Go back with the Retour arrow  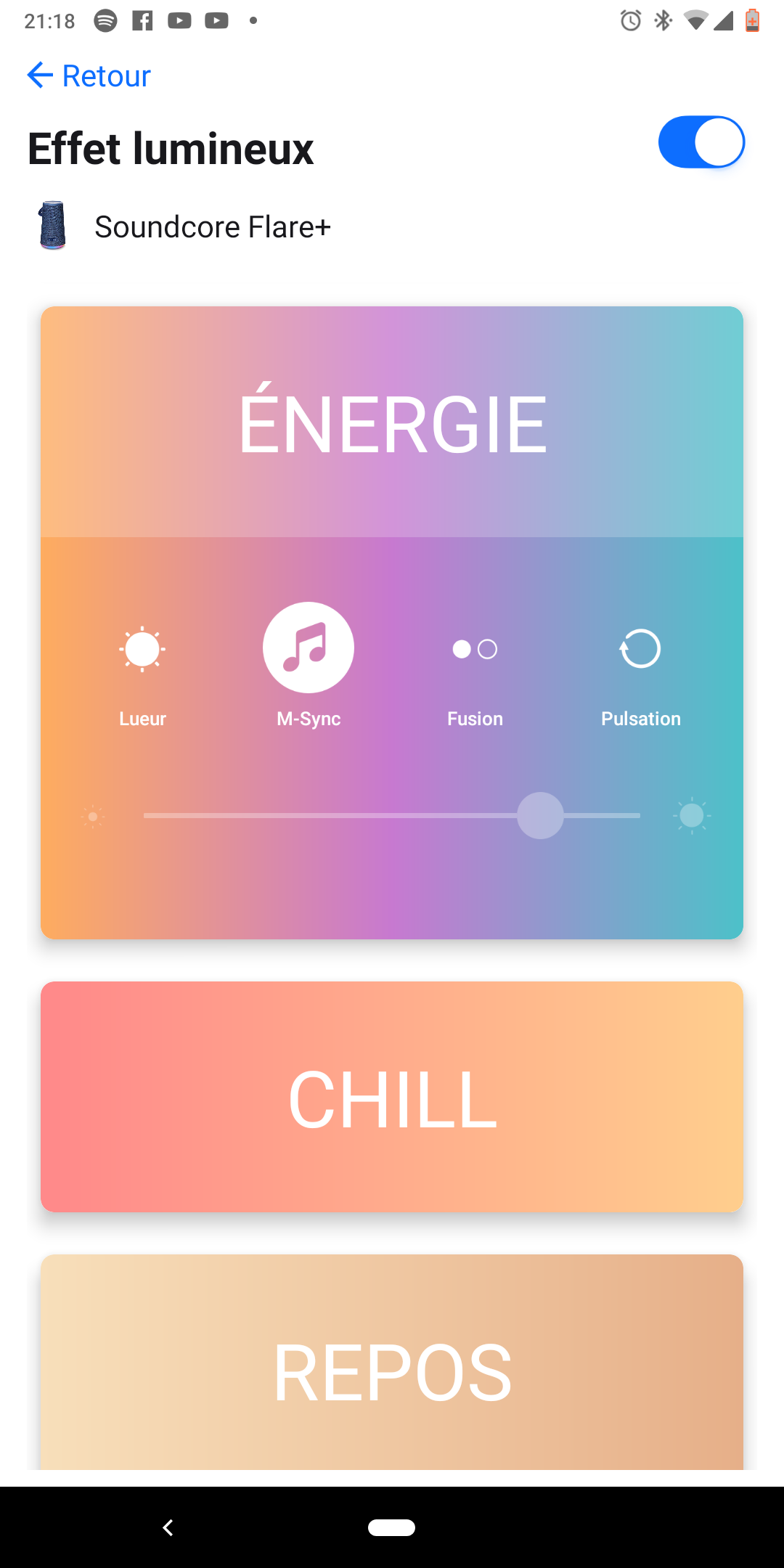pyautogui.click(x=88, y=75)
